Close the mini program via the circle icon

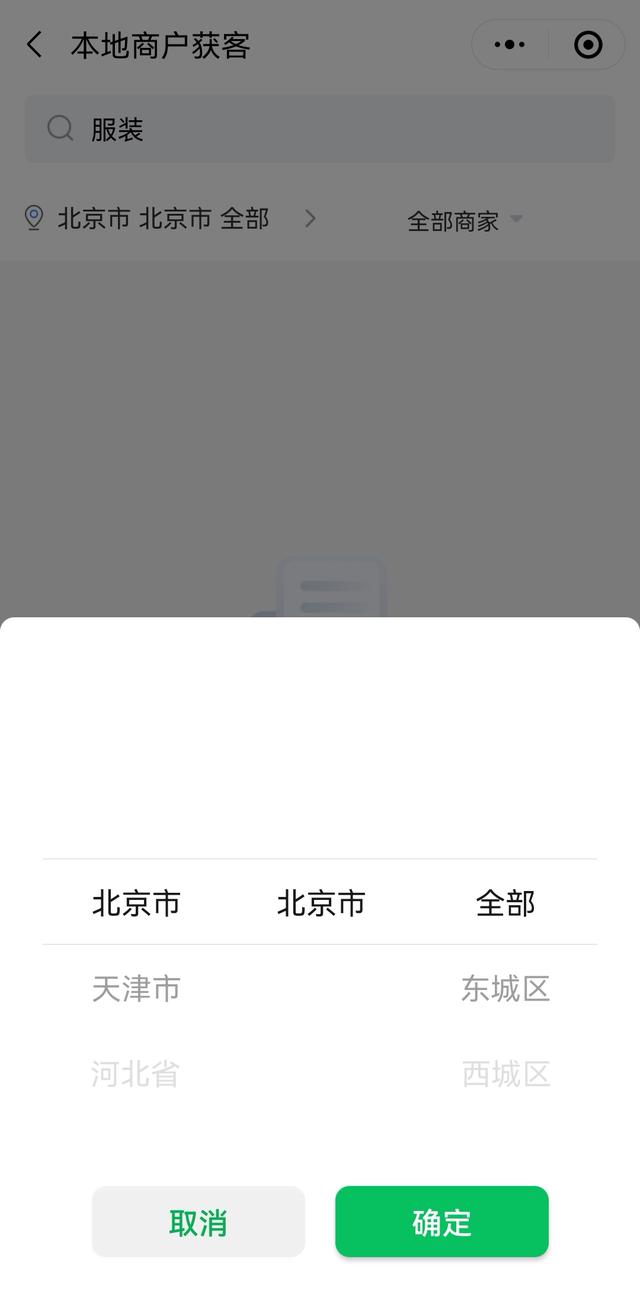[588, 45]
